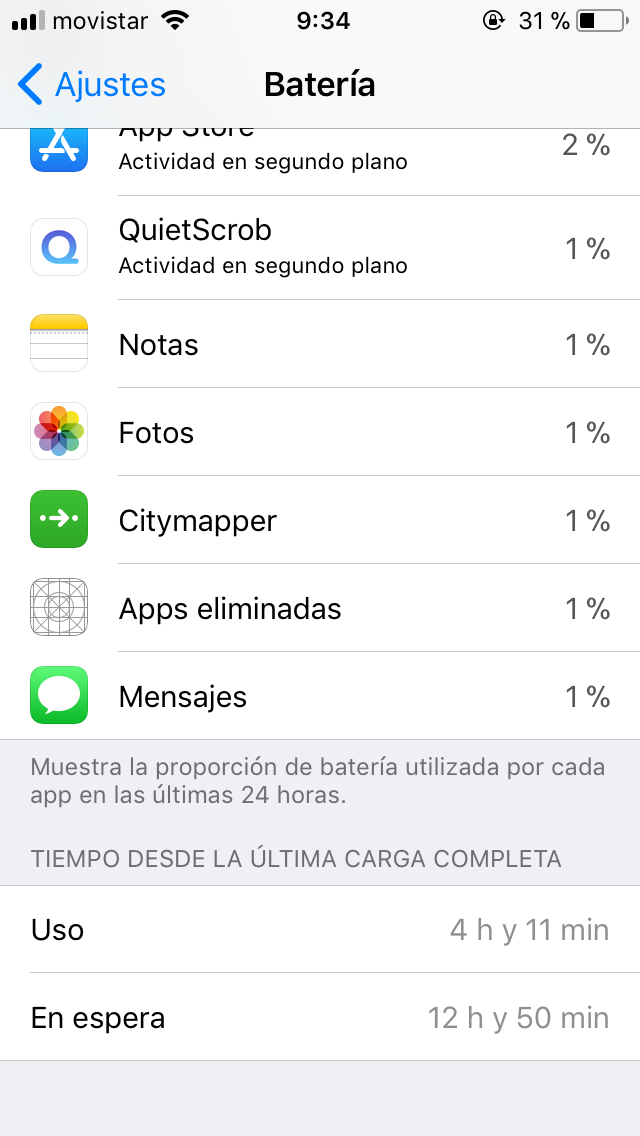This screenshot has width=640, height=1136.
Task: Select the Apps eliminadas row
Action: coord(320,608)
